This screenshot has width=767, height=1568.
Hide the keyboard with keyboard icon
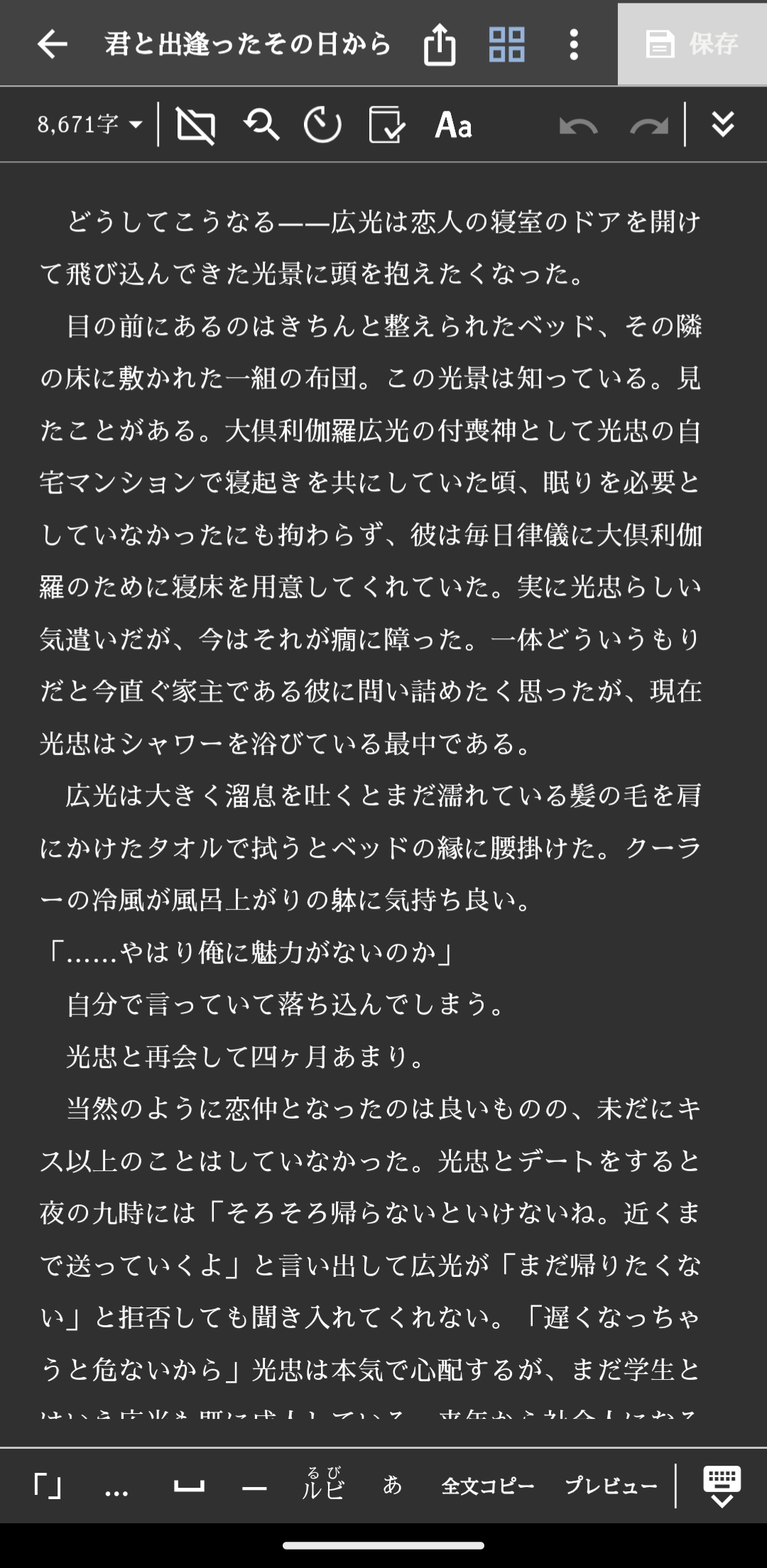click(722, 1486)
